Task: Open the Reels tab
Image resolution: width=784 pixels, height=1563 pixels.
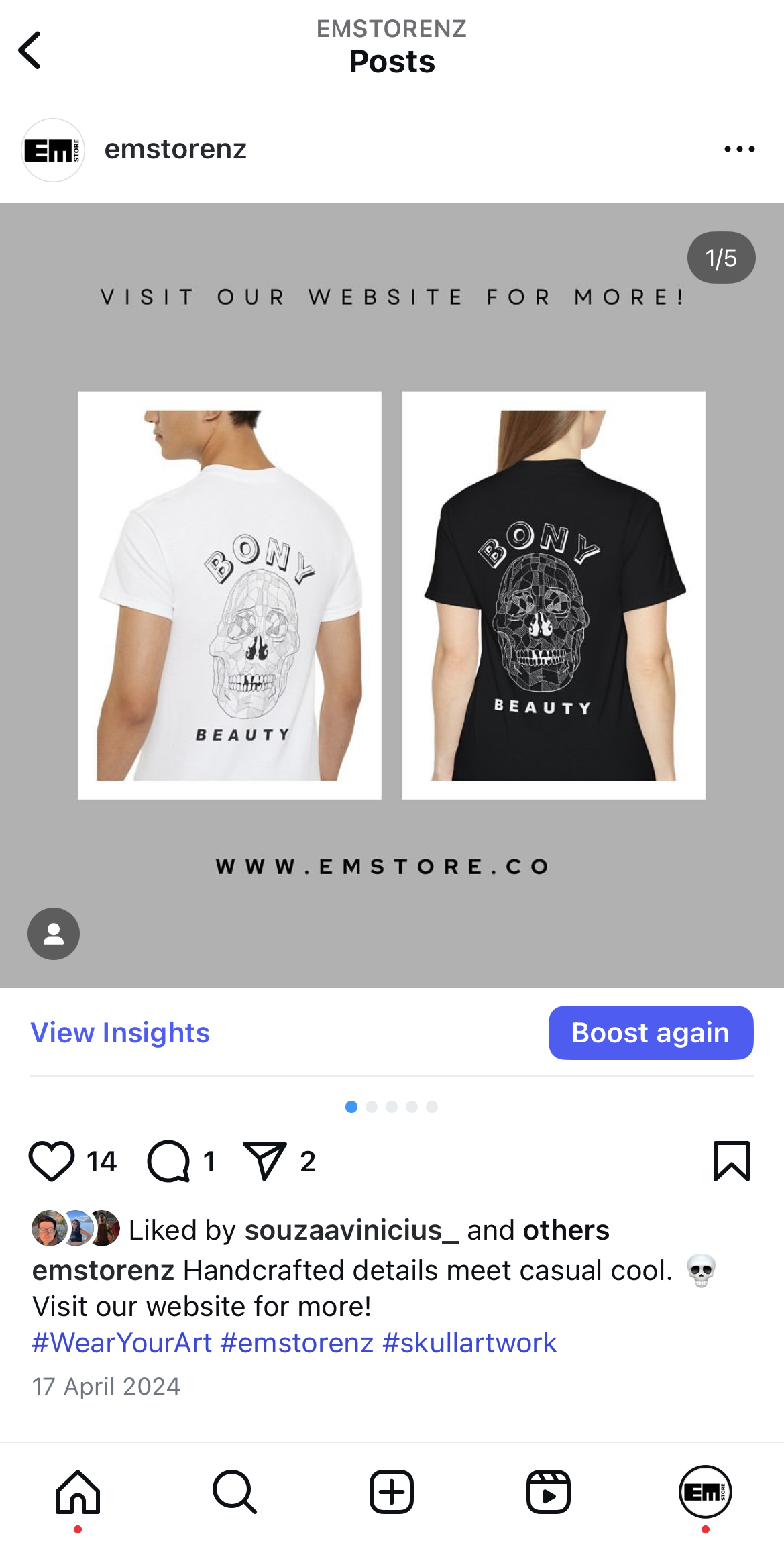Action: coord(549,1492)
